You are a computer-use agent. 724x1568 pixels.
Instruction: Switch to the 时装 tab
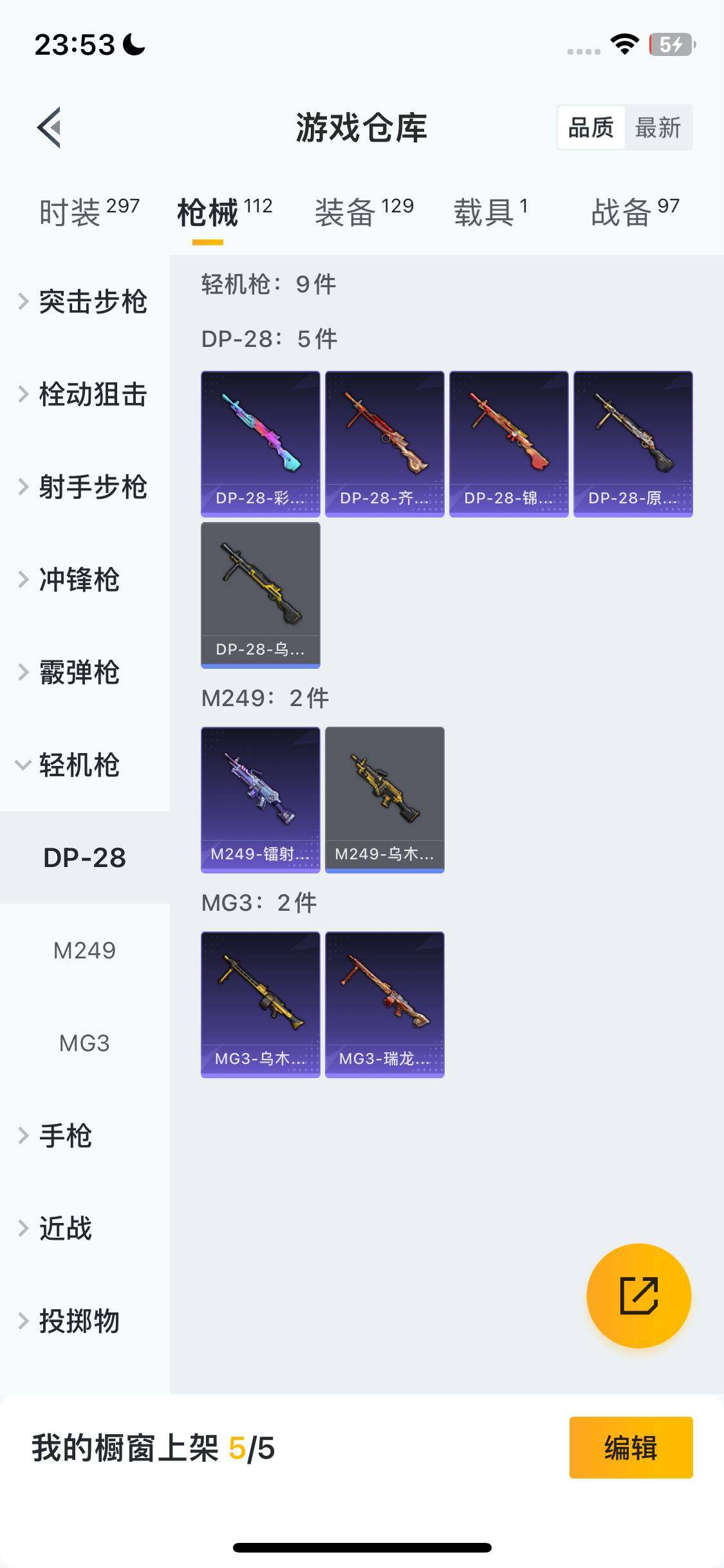coord(89,212)
